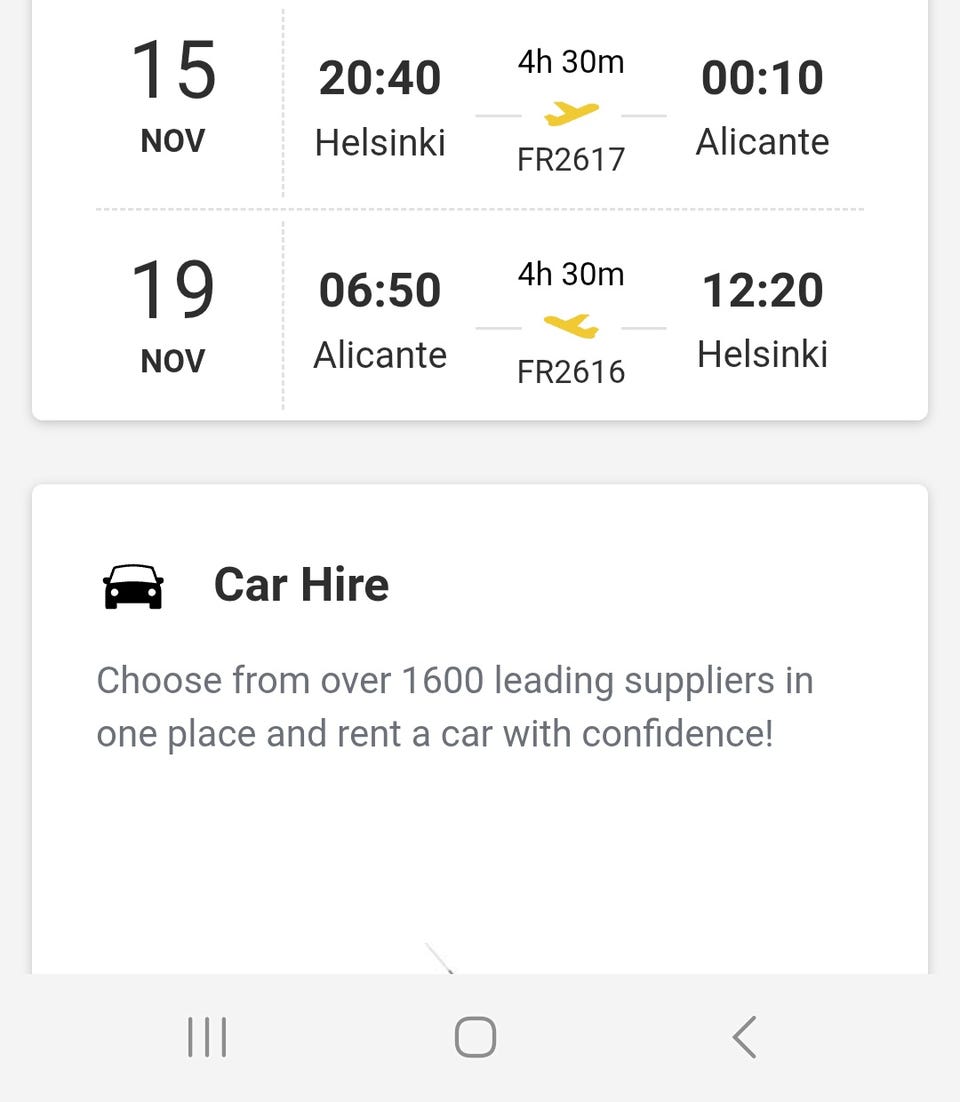Go back with the system back button
Screen dimensions: 960x1102
[x=744, y=1037]
